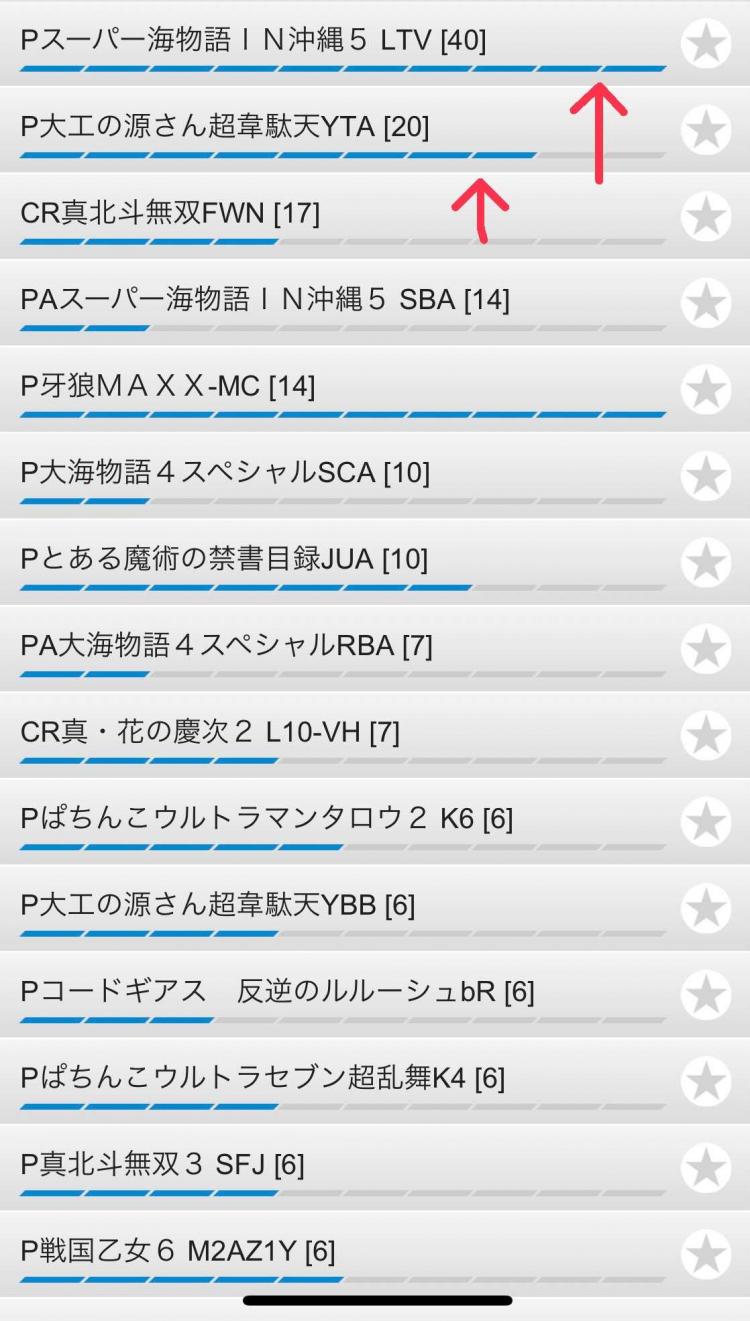Star the PAスーパー海物語IN沖縄5 SBA entry
This screenshot has height=1321, width=750.
[706, 303]
